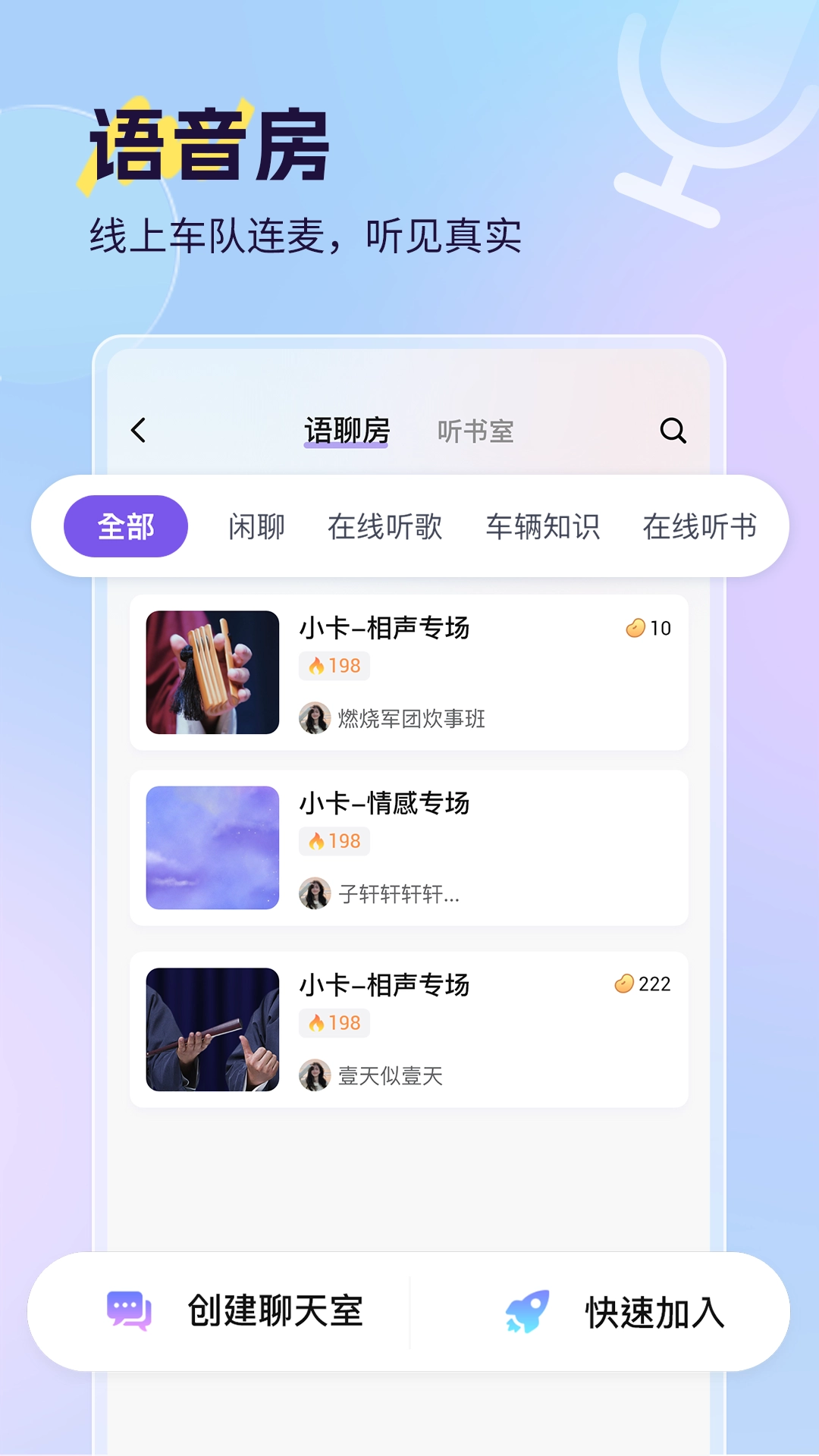Stay on the 语聊房 tab

tap(347, 432)
